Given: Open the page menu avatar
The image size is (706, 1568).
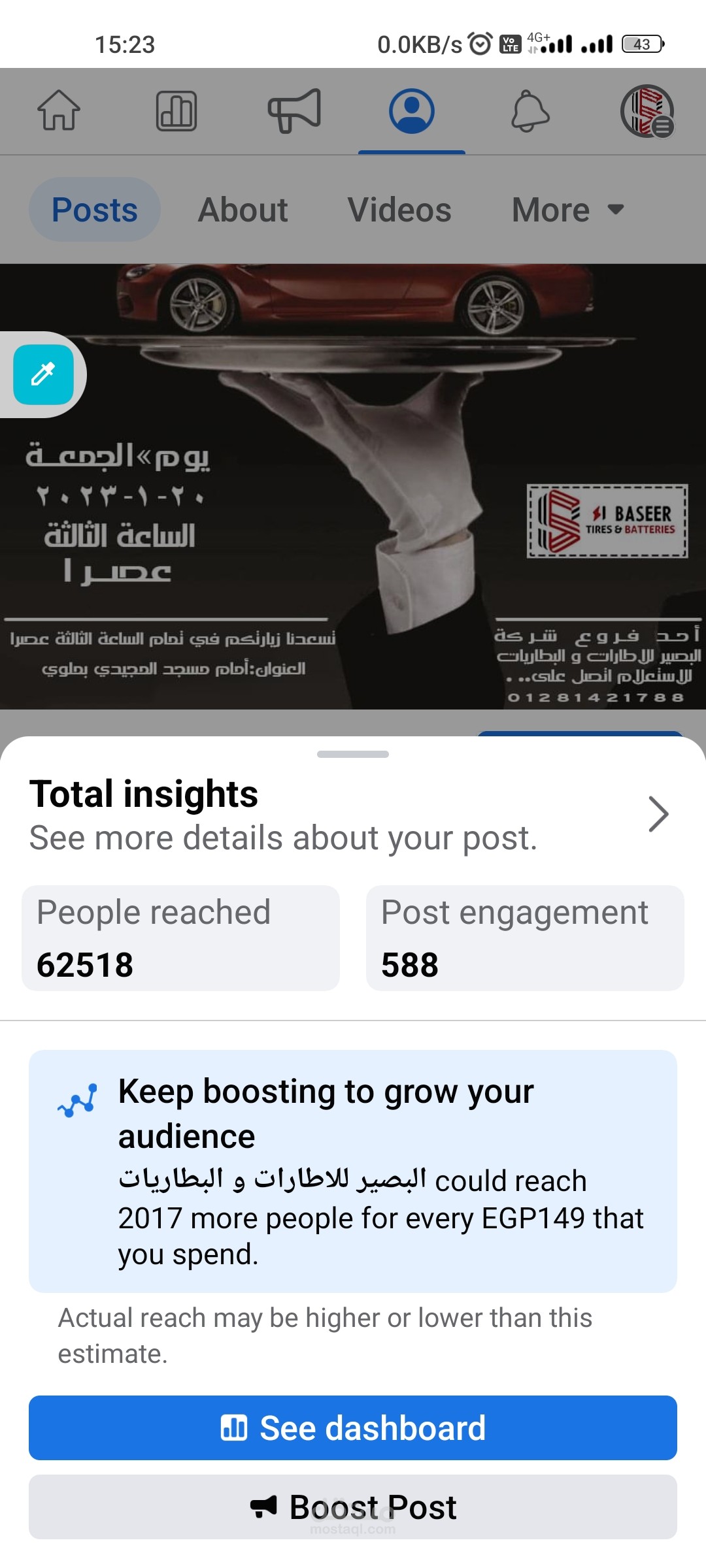Looking at the screenshot, I should click(x=647, y=111).
